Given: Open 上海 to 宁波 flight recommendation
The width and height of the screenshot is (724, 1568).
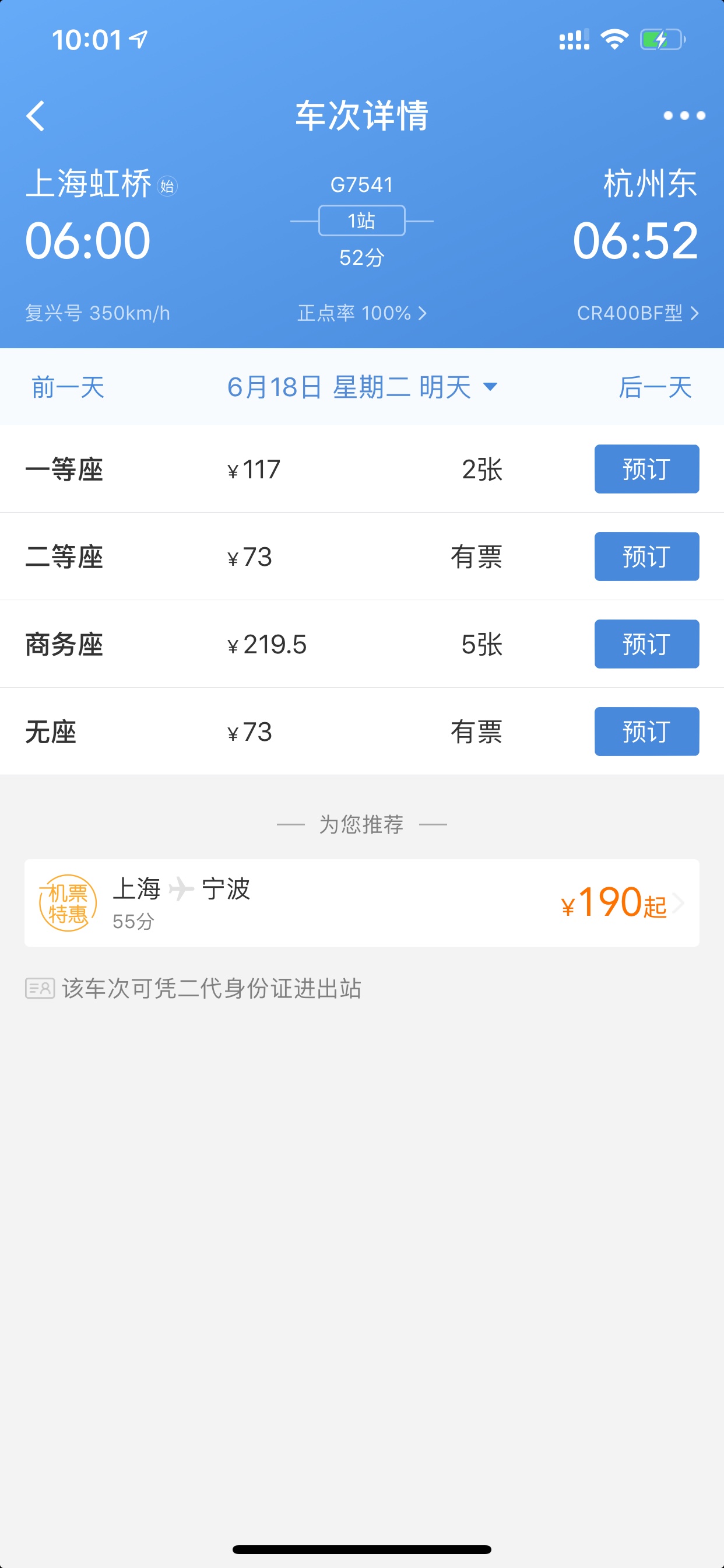Looking at the screenshot, I should point(362,904).
